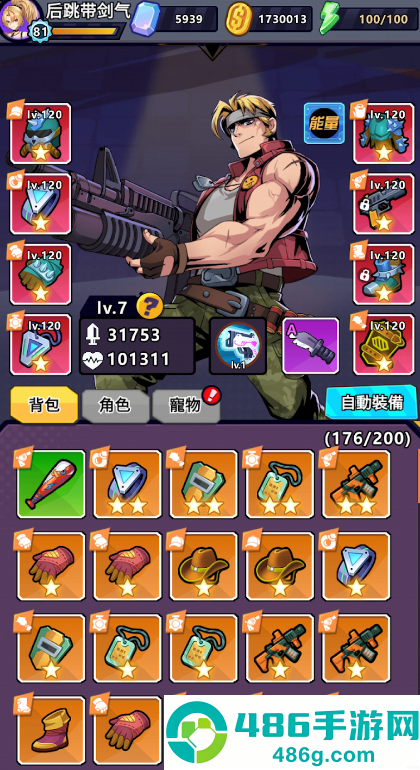Open the equipped helmet slot lv.120

point(40,133)
